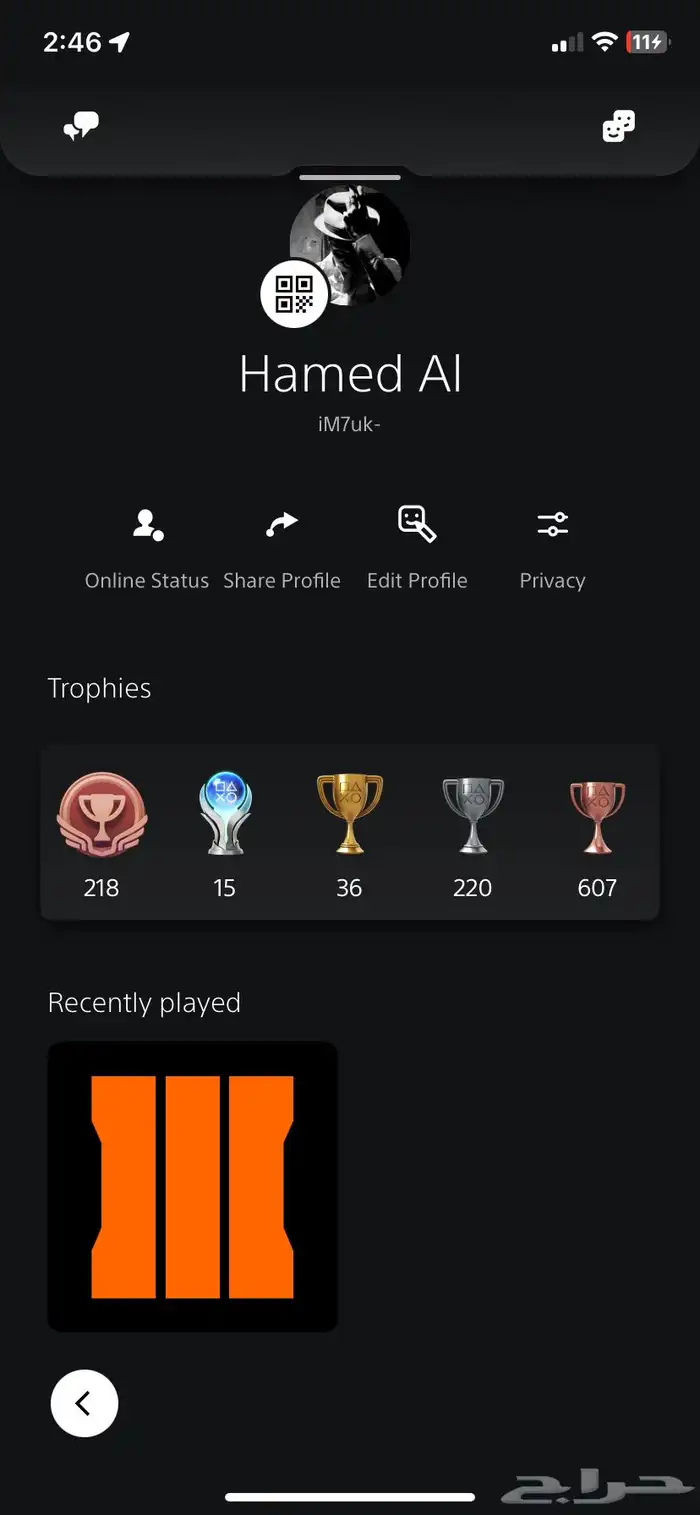Screen dimensions: 700x1515
Task: Open Edit Profile
Action: tap(417, 548)
